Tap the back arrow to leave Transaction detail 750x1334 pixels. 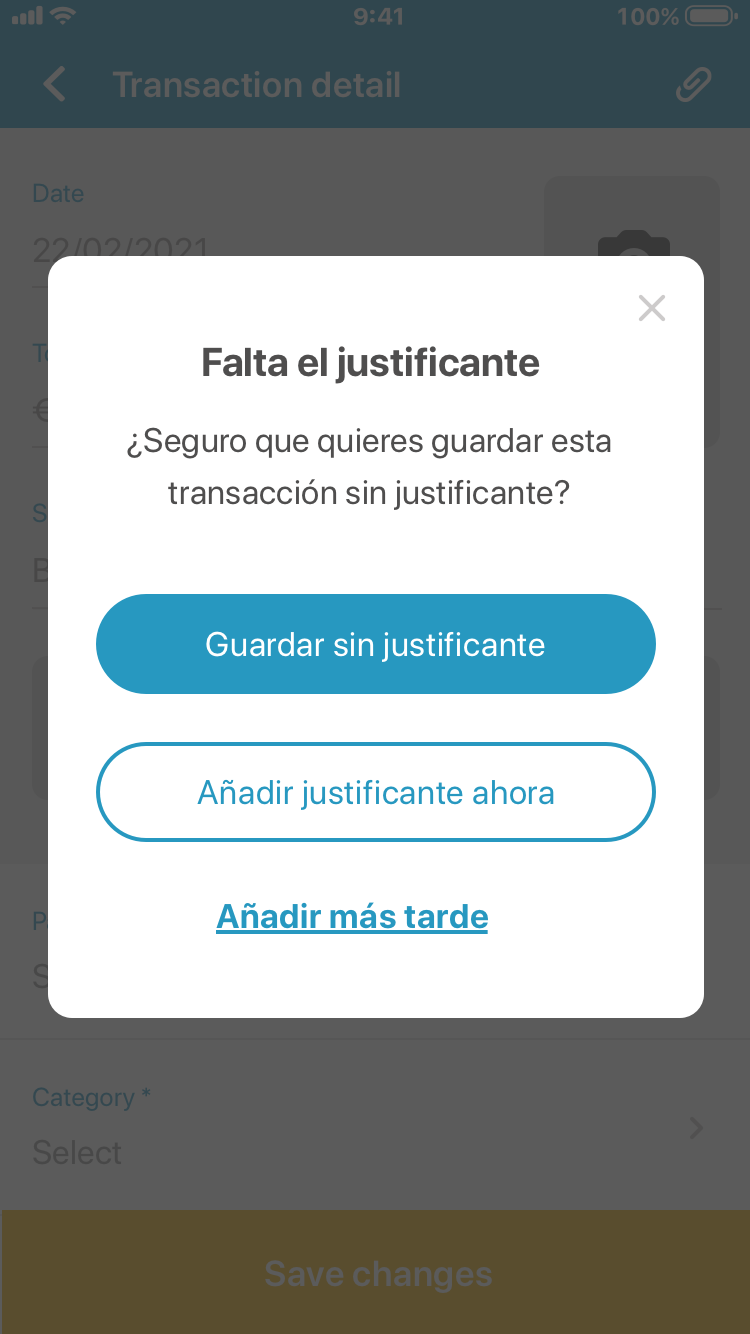[x=54, y=84]
